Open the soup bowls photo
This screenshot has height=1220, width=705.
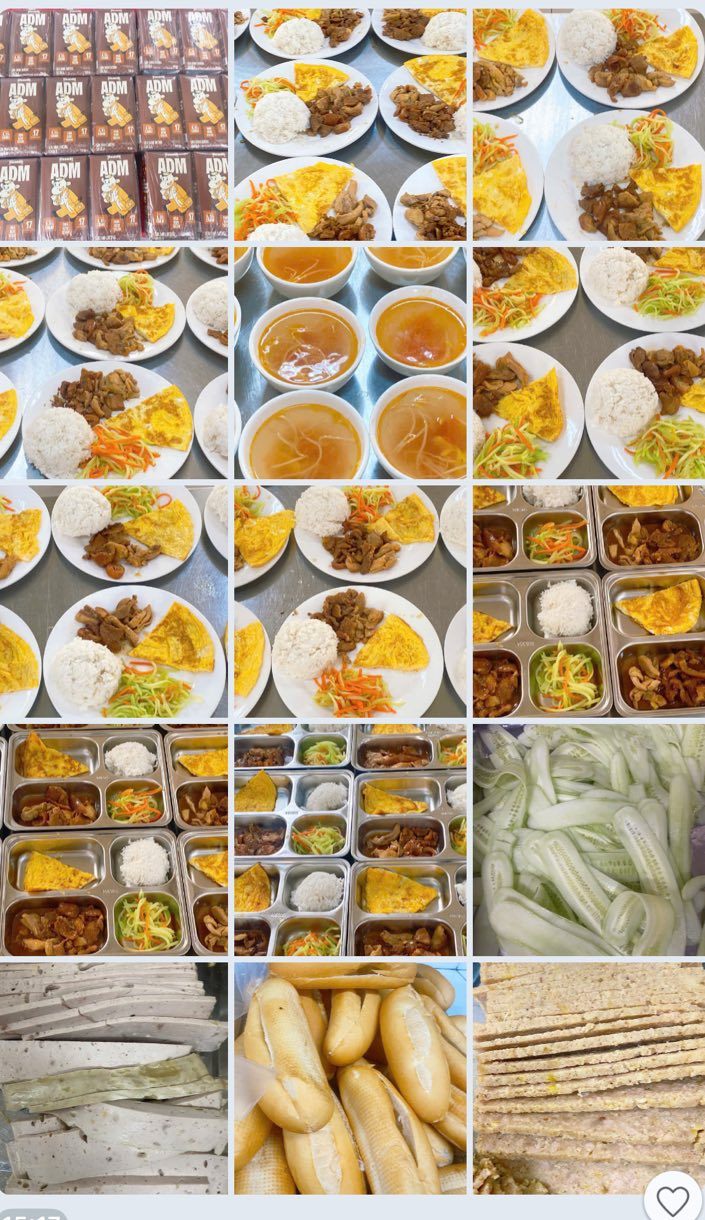[350, 363]
